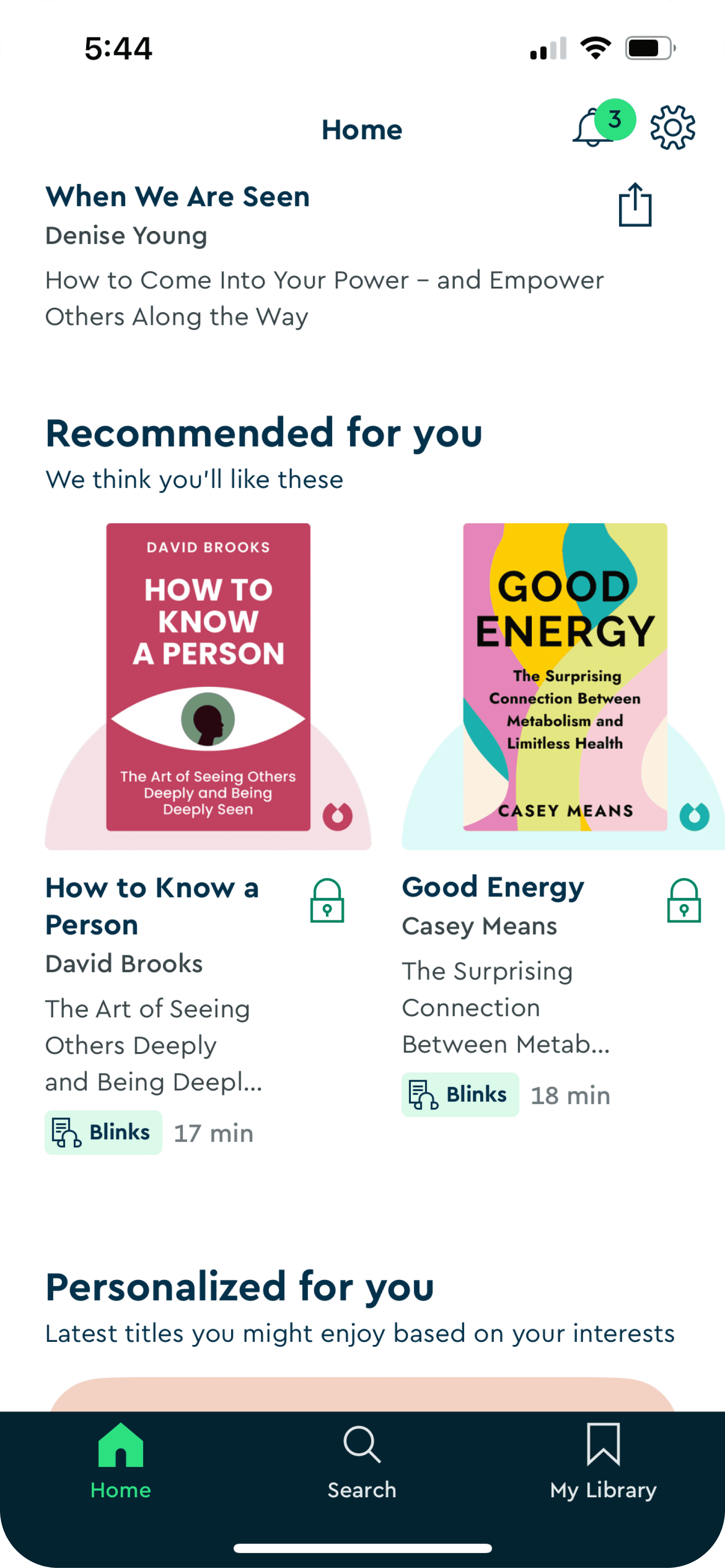Viewport: 725px width, 1568px height.
Task: Open settings via the gear icon
Action: (x=673, y=128)
